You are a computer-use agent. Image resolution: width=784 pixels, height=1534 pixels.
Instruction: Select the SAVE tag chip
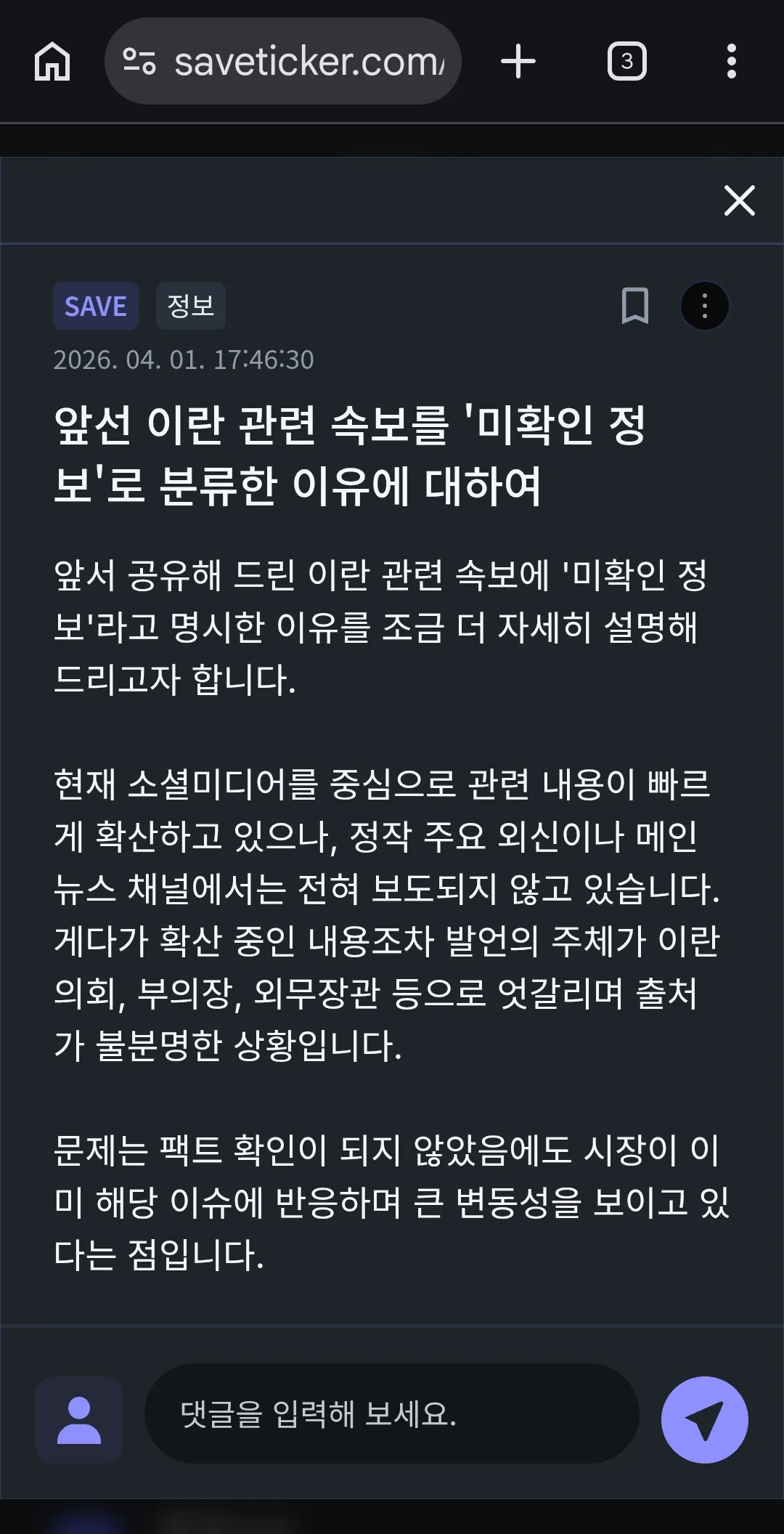[96, 306]
